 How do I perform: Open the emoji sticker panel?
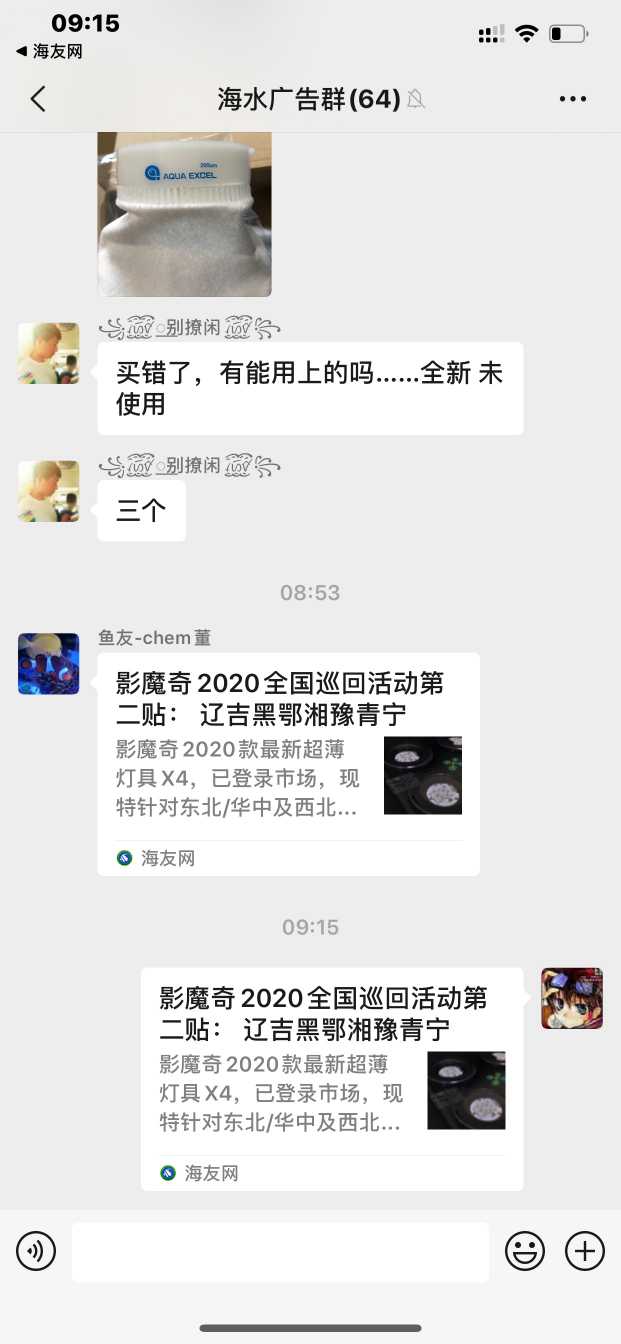525,1251
